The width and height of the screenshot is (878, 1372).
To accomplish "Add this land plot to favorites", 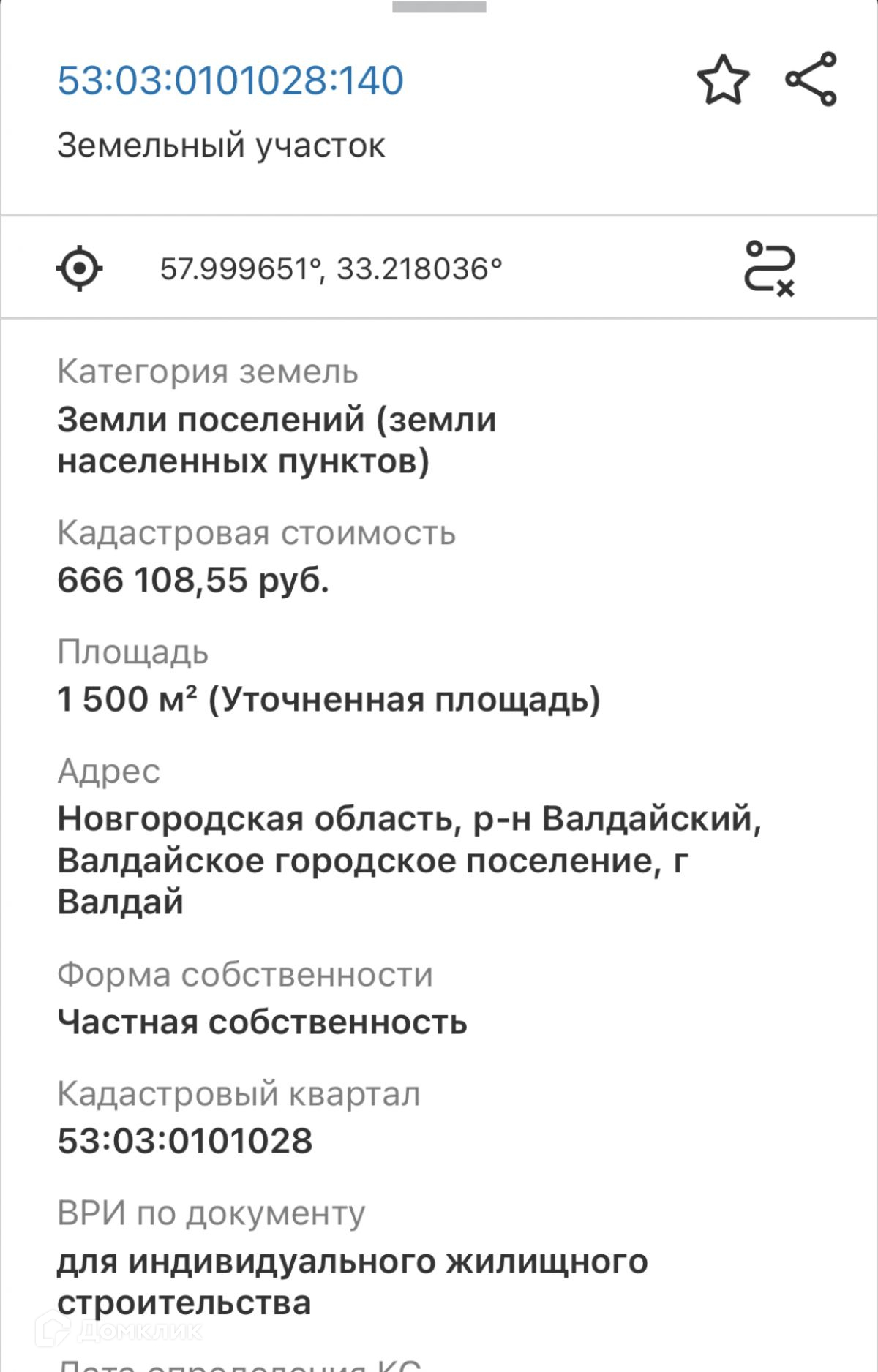I will pyautogui.click(x=723, y=80).
